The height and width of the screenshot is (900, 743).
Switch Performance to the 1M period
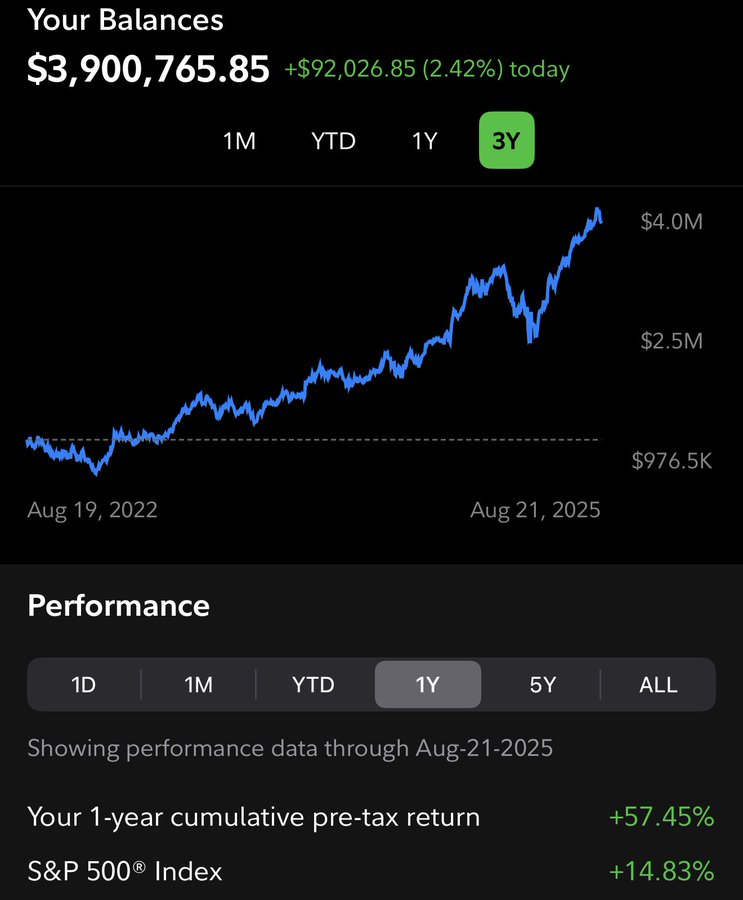click(199, 685)
